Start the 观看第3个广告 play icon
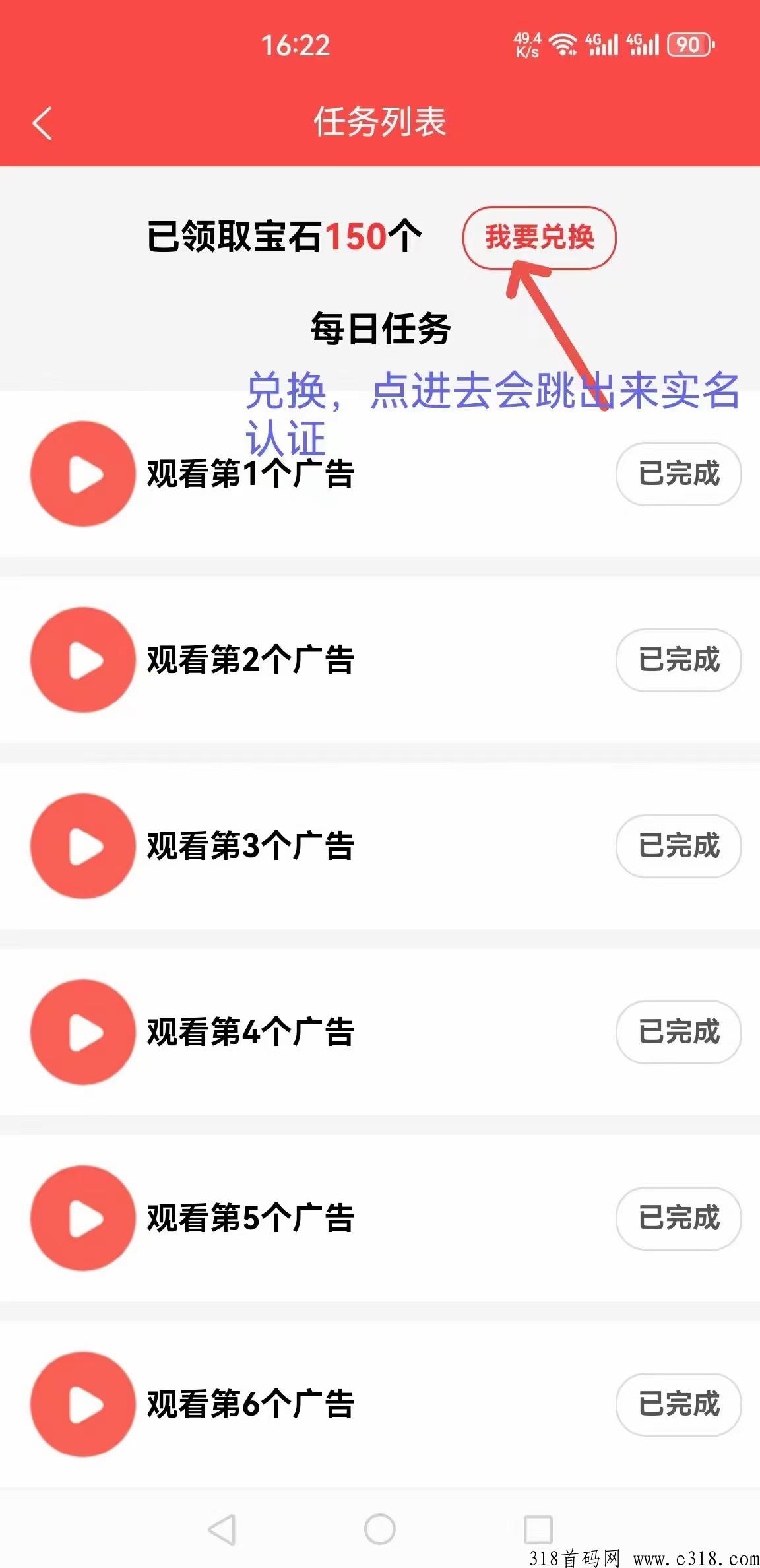Screen dimensions: 760x1568 83,846
